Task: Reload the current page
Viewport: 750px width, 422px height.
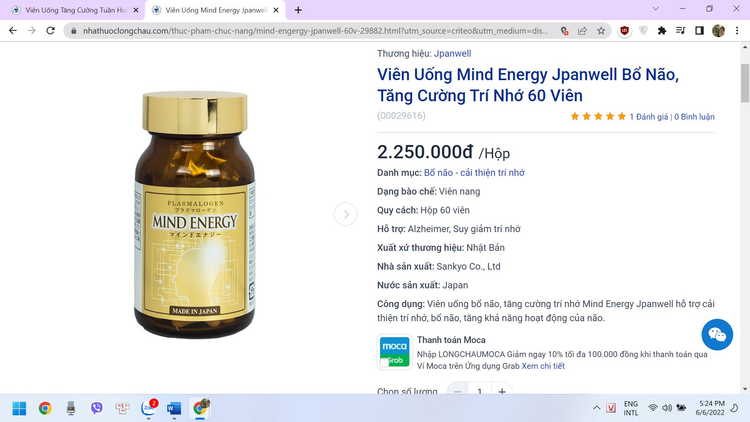Action: coord(52,31)
